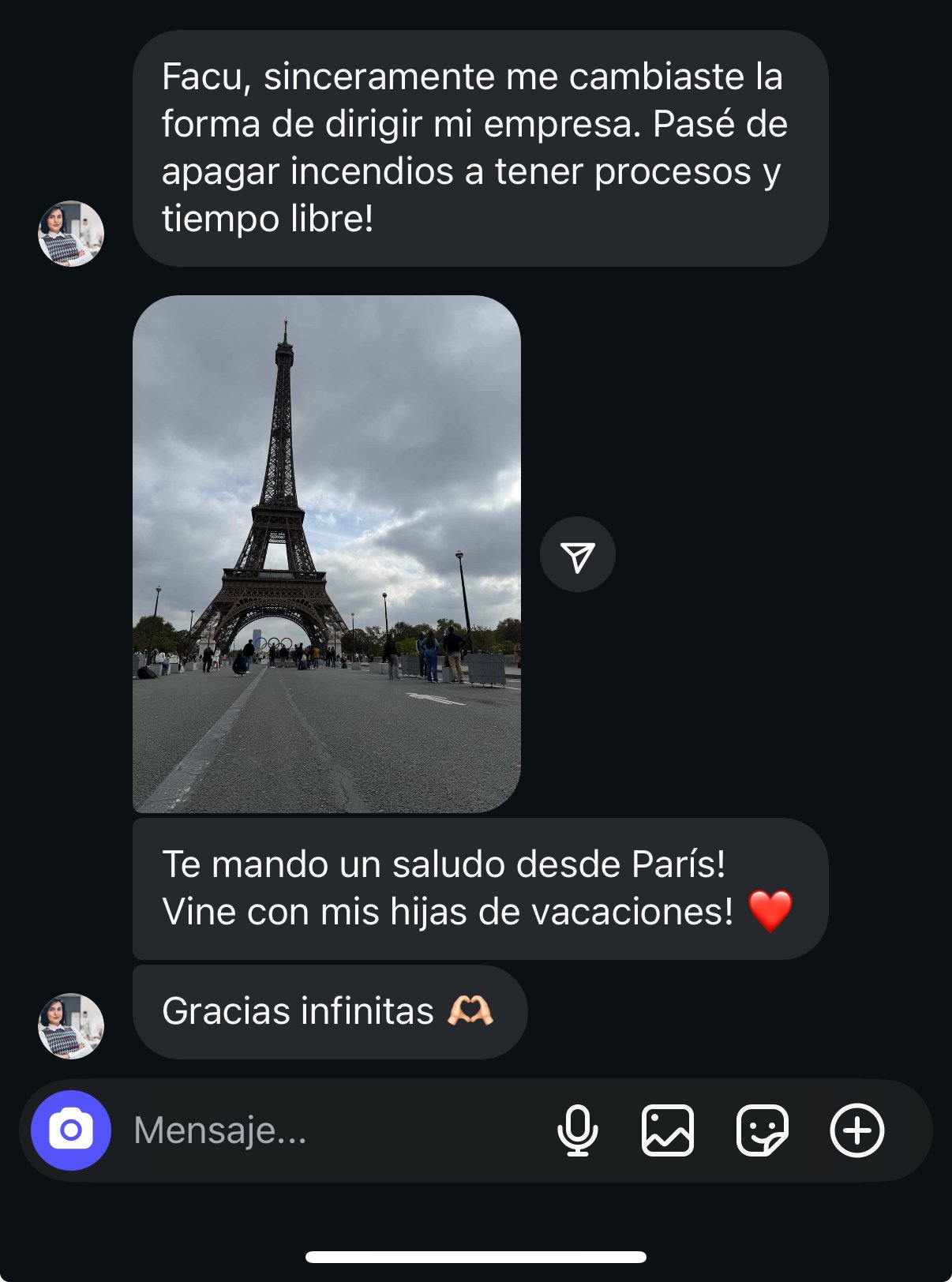The image size is (952, 1282).
Task: Open more options with the plus icon
Action: (857, 1130)
